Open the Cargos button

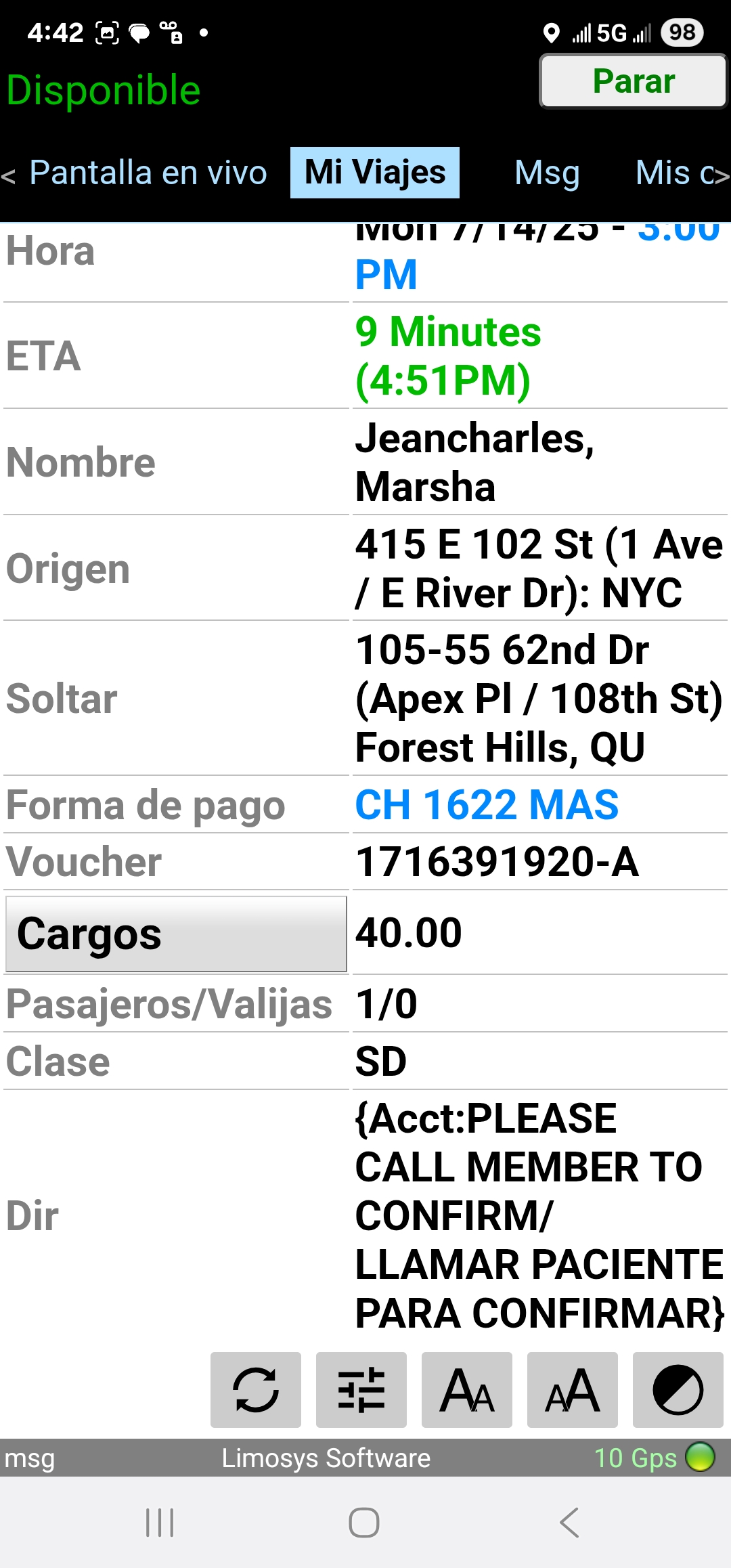(176, 934)
